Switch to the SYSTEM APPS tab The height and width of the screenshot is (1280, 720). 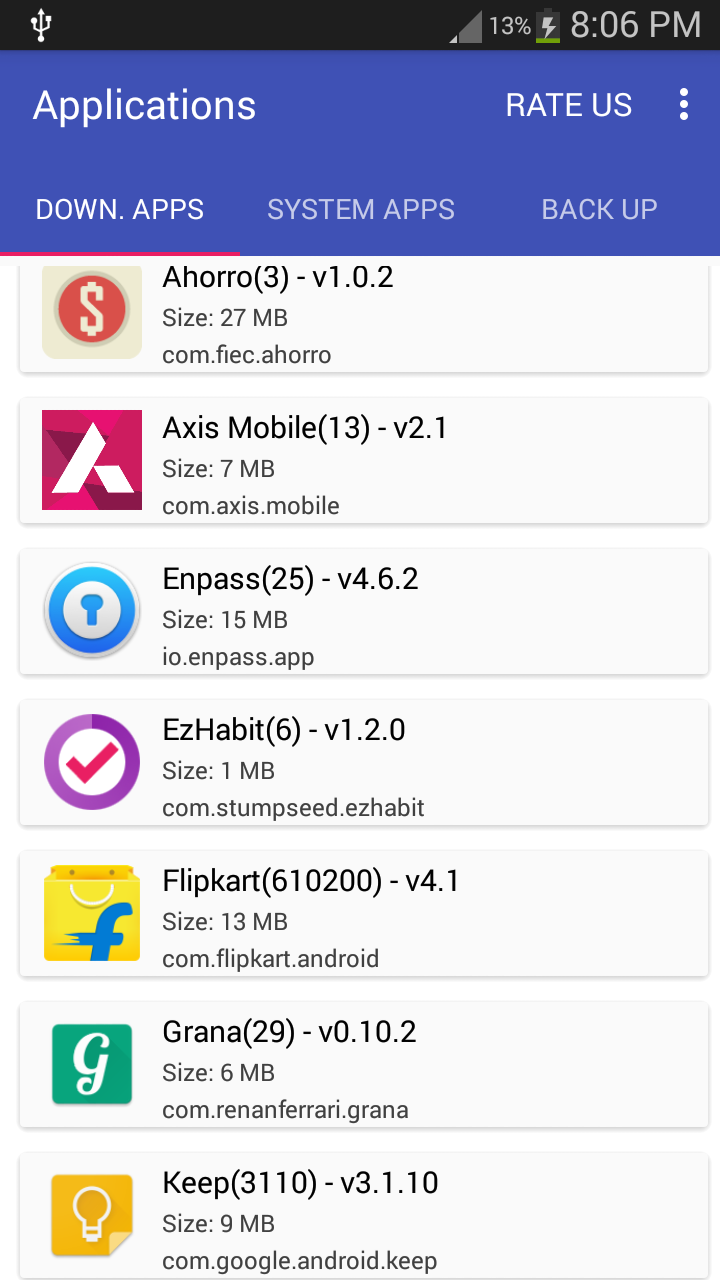pos(361,209)
